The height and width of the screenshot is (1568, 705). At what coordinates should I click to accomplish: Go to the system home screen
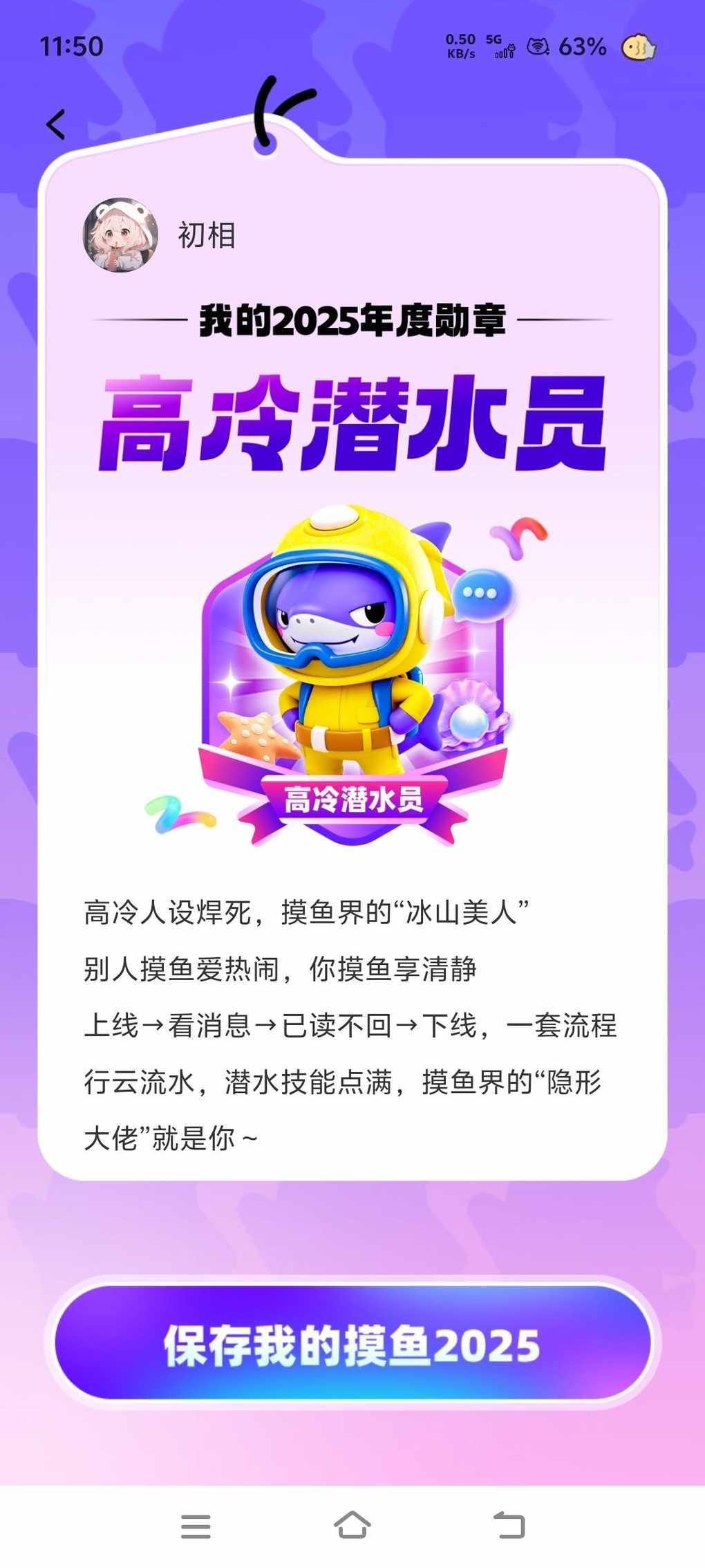pos(352,1524)
